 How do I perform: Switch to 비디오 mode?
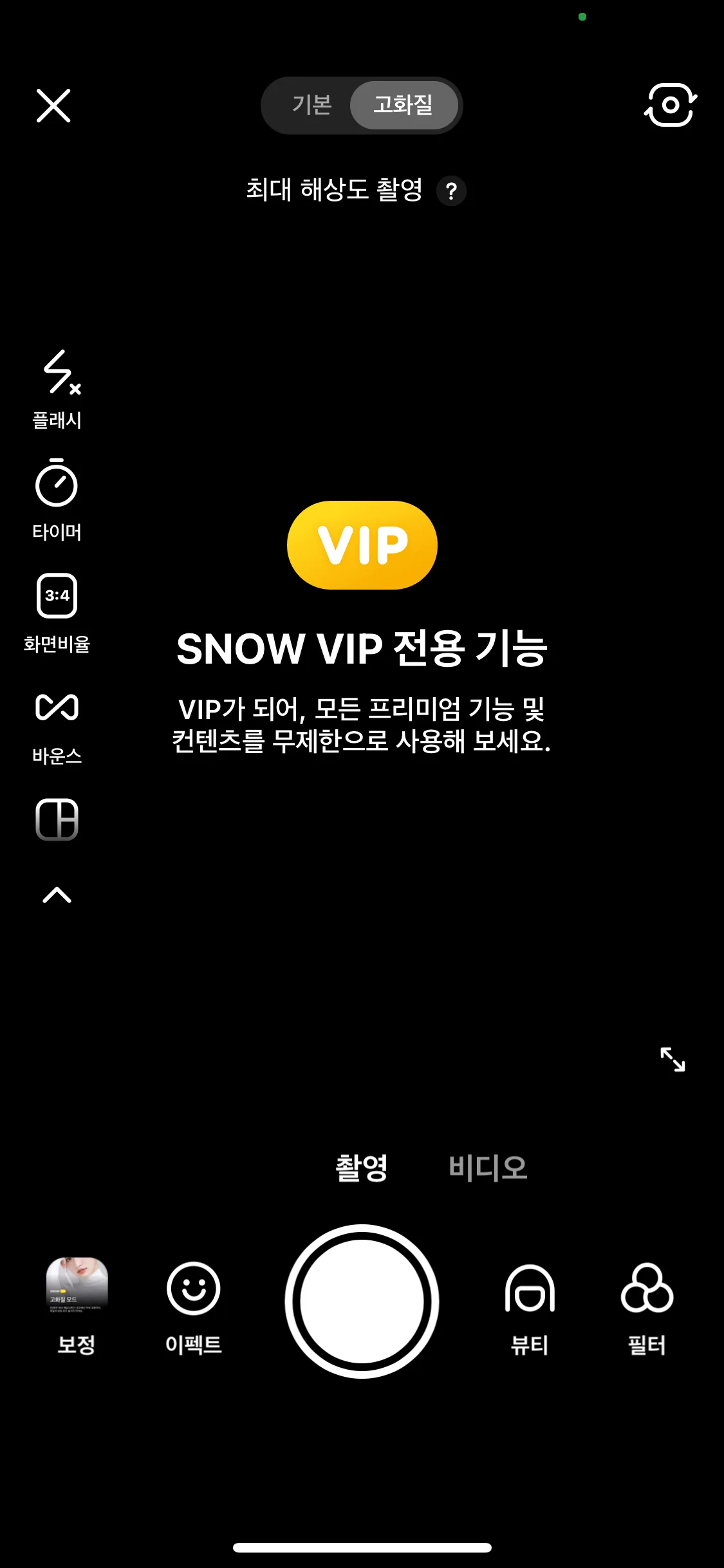click(x=488, y=1167)
